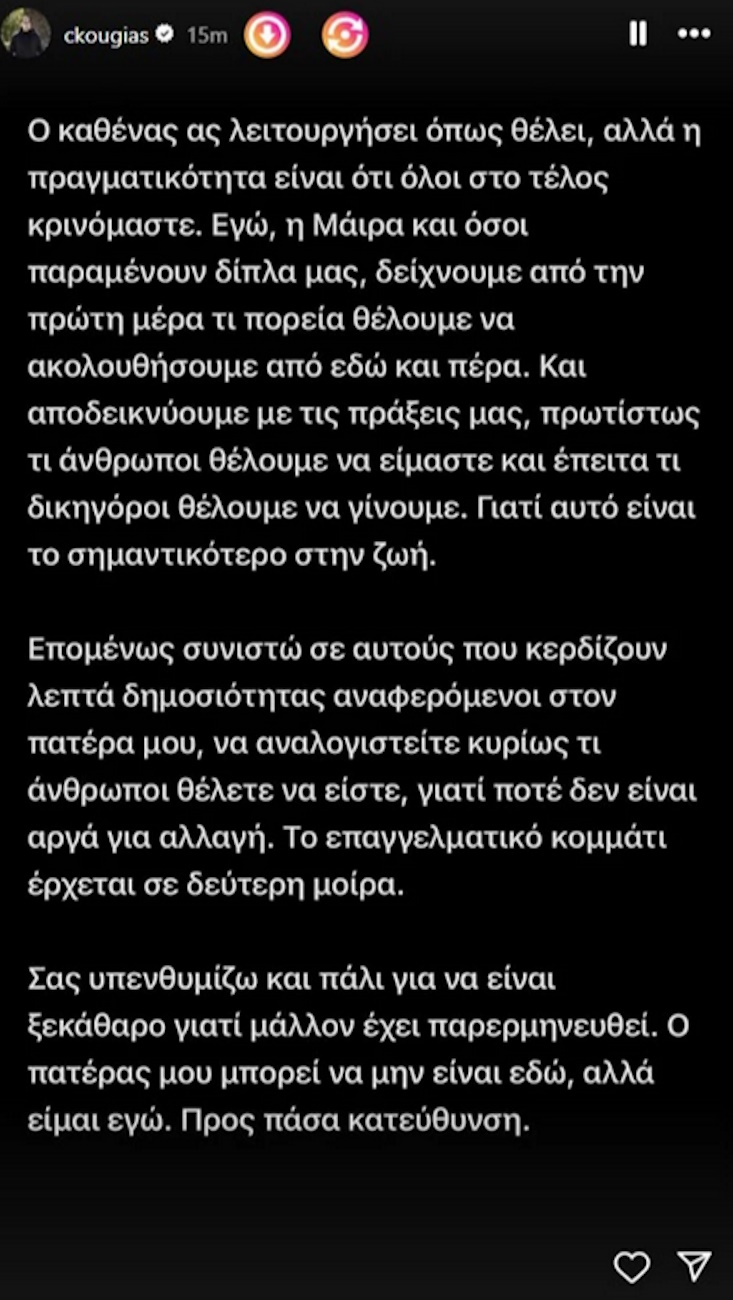This screenshot has height=1300, width=733.
Task: Tap the download arrow story icon
Action: [266, 36]
